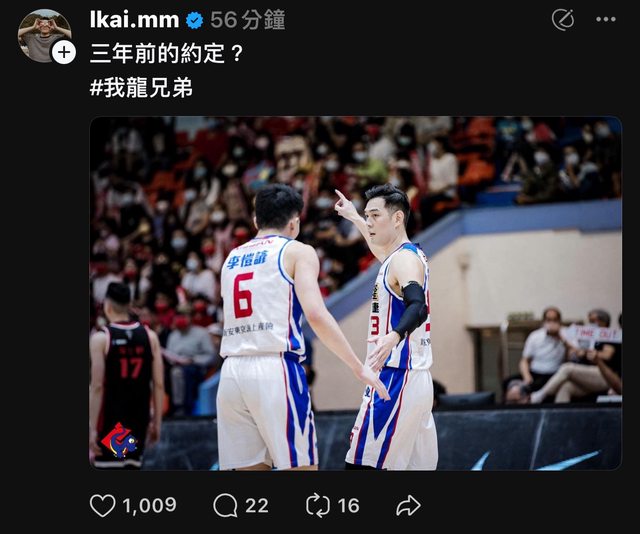Open lkai.mm's profile from the username
The image size is (640, 534).
pyautogui.click(x=134, y=20)
